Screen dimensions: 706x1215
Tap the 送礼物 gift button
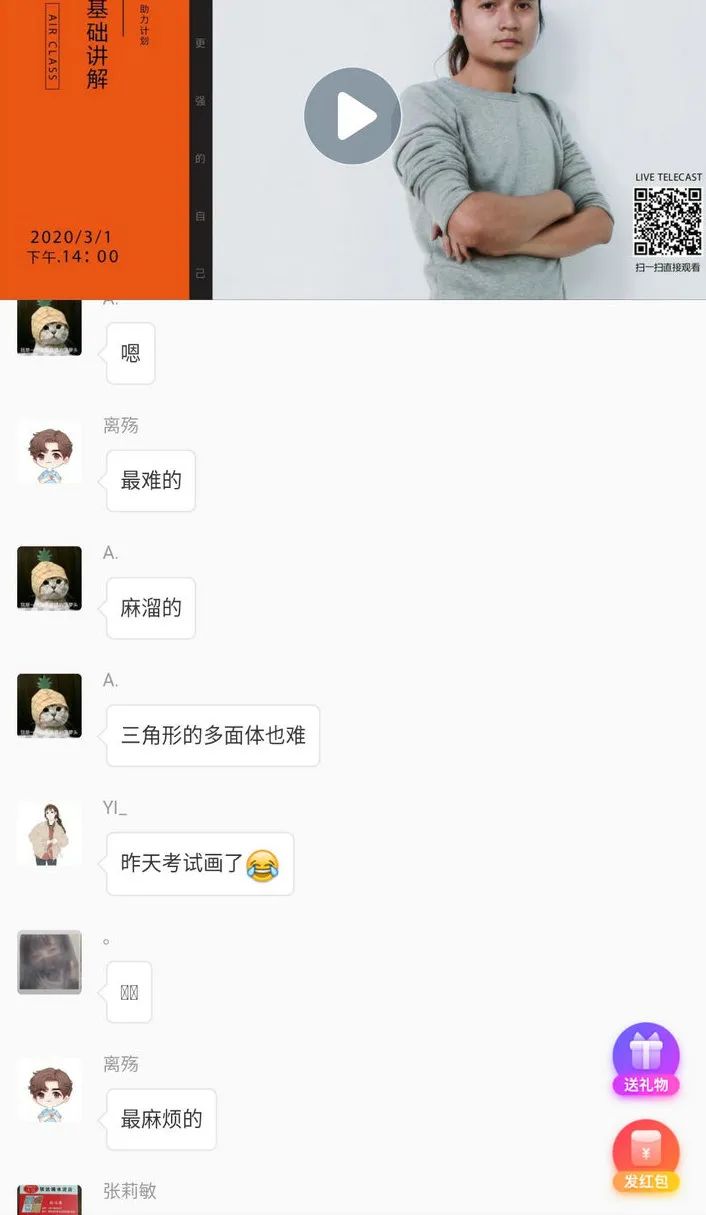(646, 1058)
